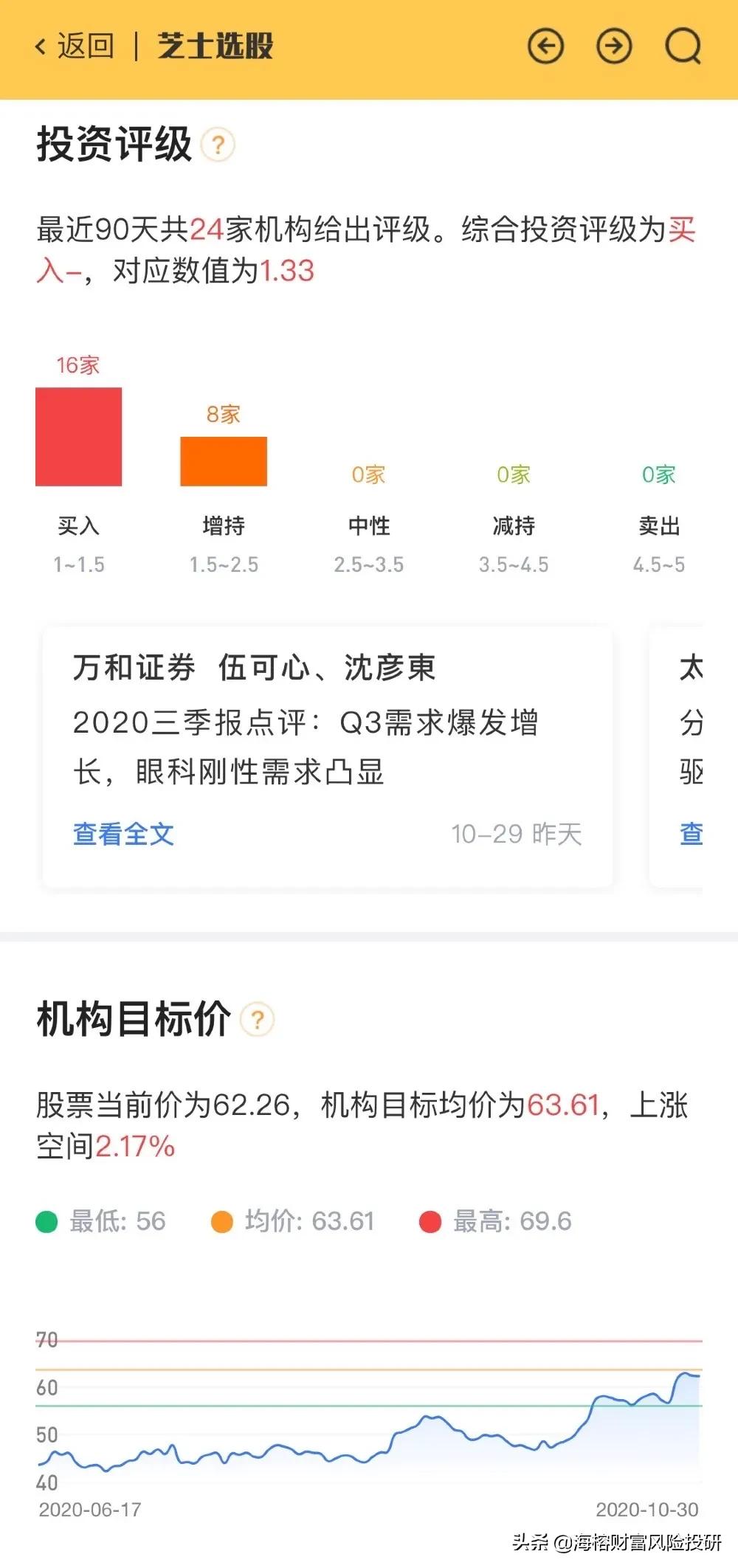738x1568 pixels.
Task: Click the green 最低 price dot
Action: click(x=46, y=1221)
